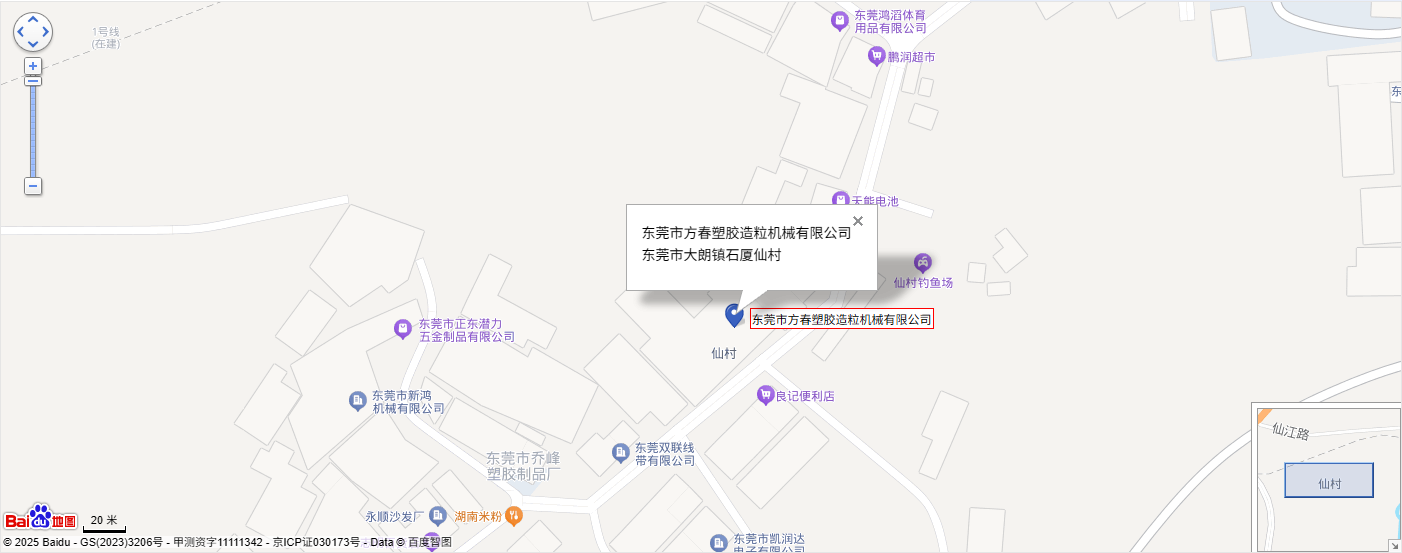Select the 鹏润超市 shop marker
Screen dimensions: 1402x553
(877, 57)
